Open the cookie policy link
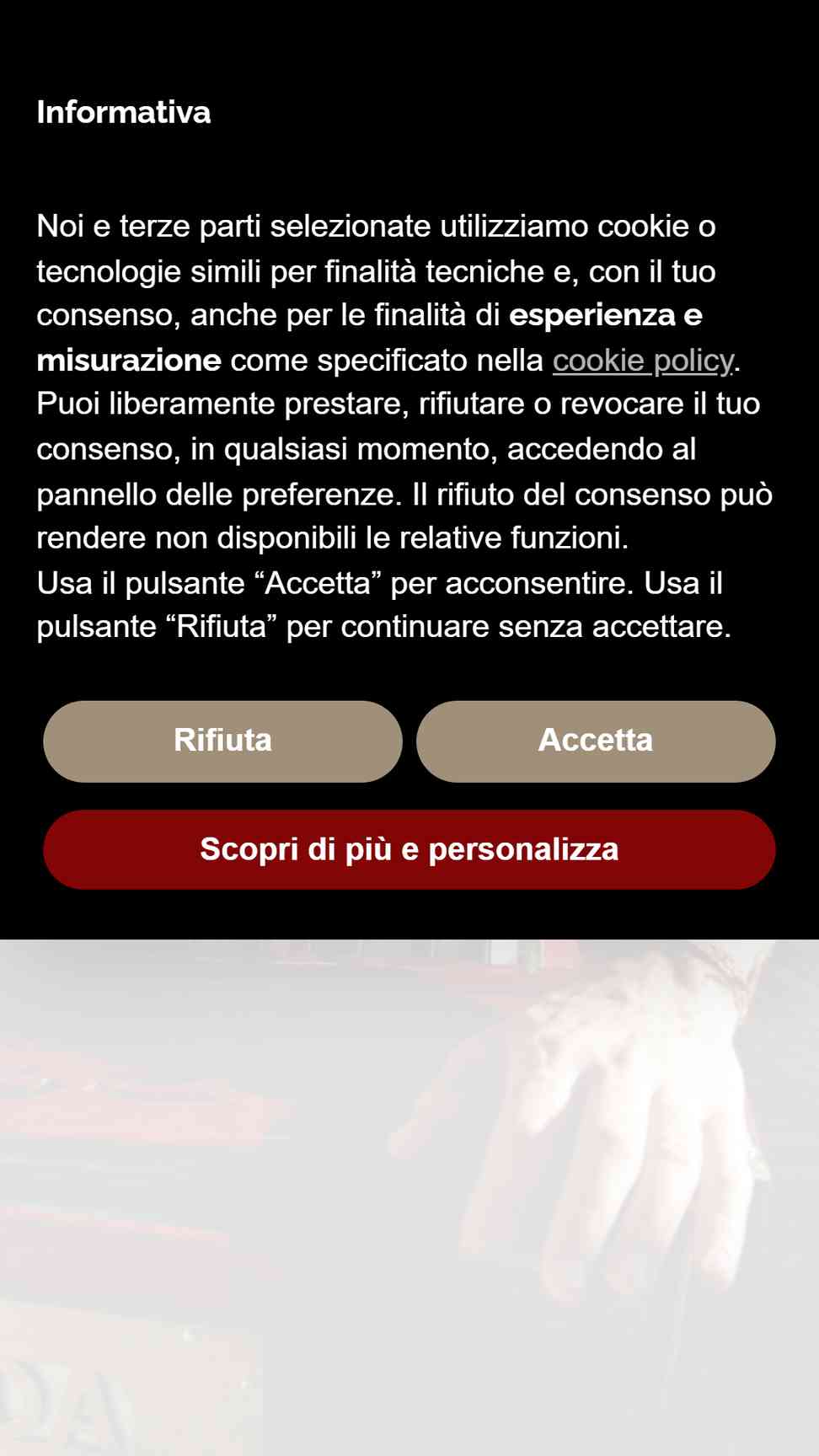 (642, 361)
